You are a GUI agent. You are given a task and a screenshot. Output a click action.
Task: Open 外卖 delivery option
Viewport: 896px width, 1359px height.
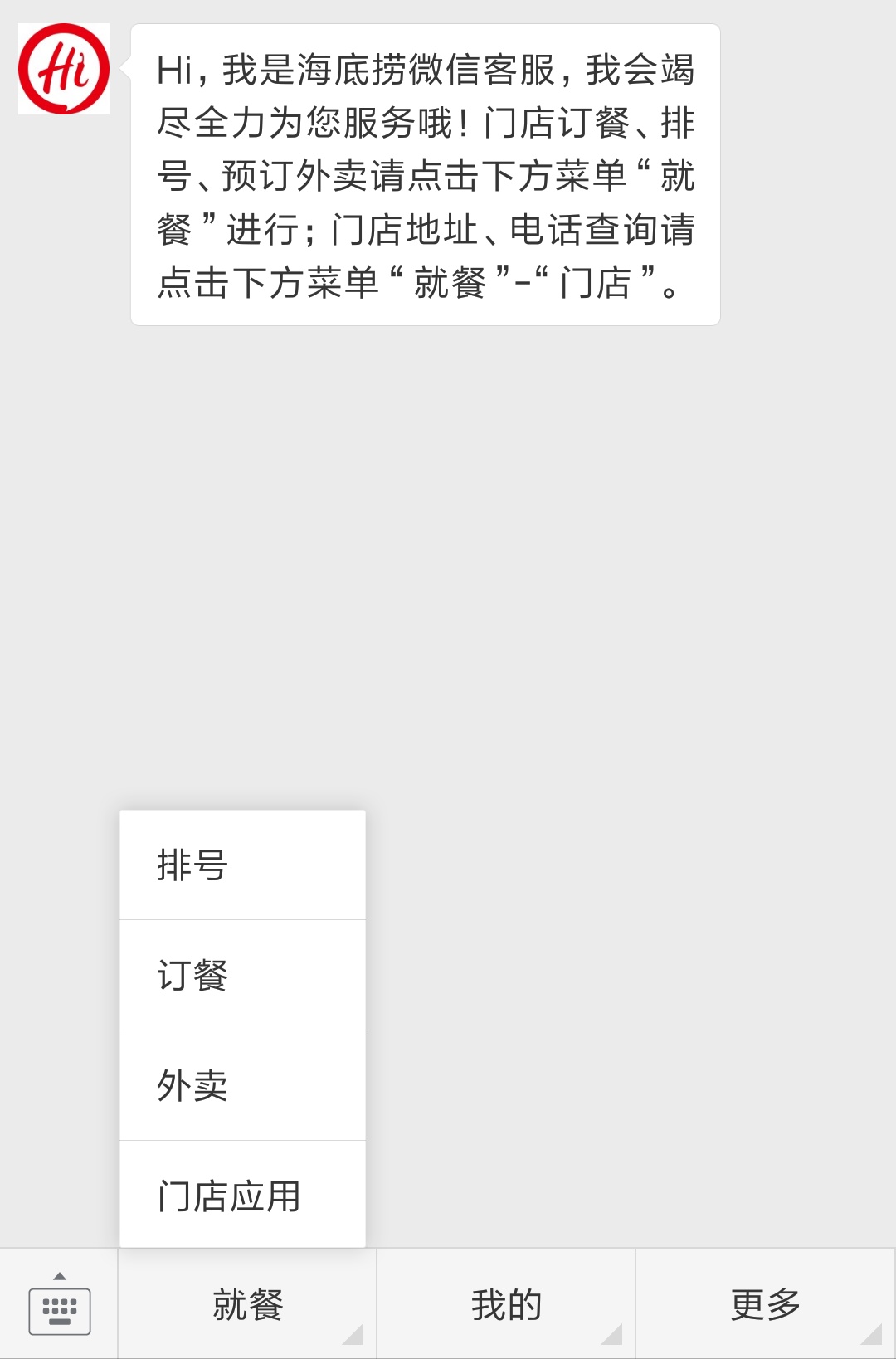(x=242, y=1086)
